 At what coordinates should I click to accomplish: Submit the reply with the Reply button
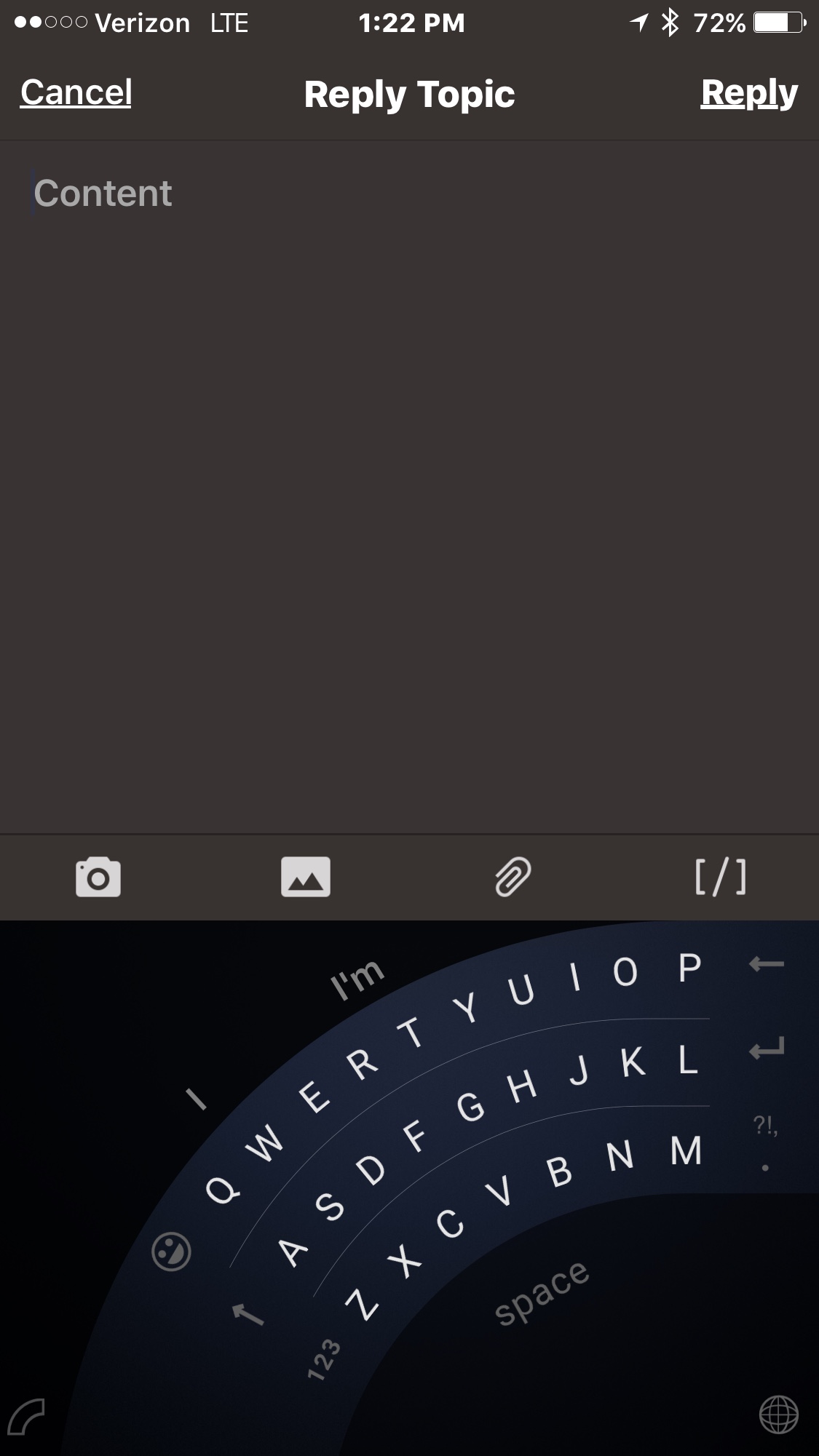748,93
